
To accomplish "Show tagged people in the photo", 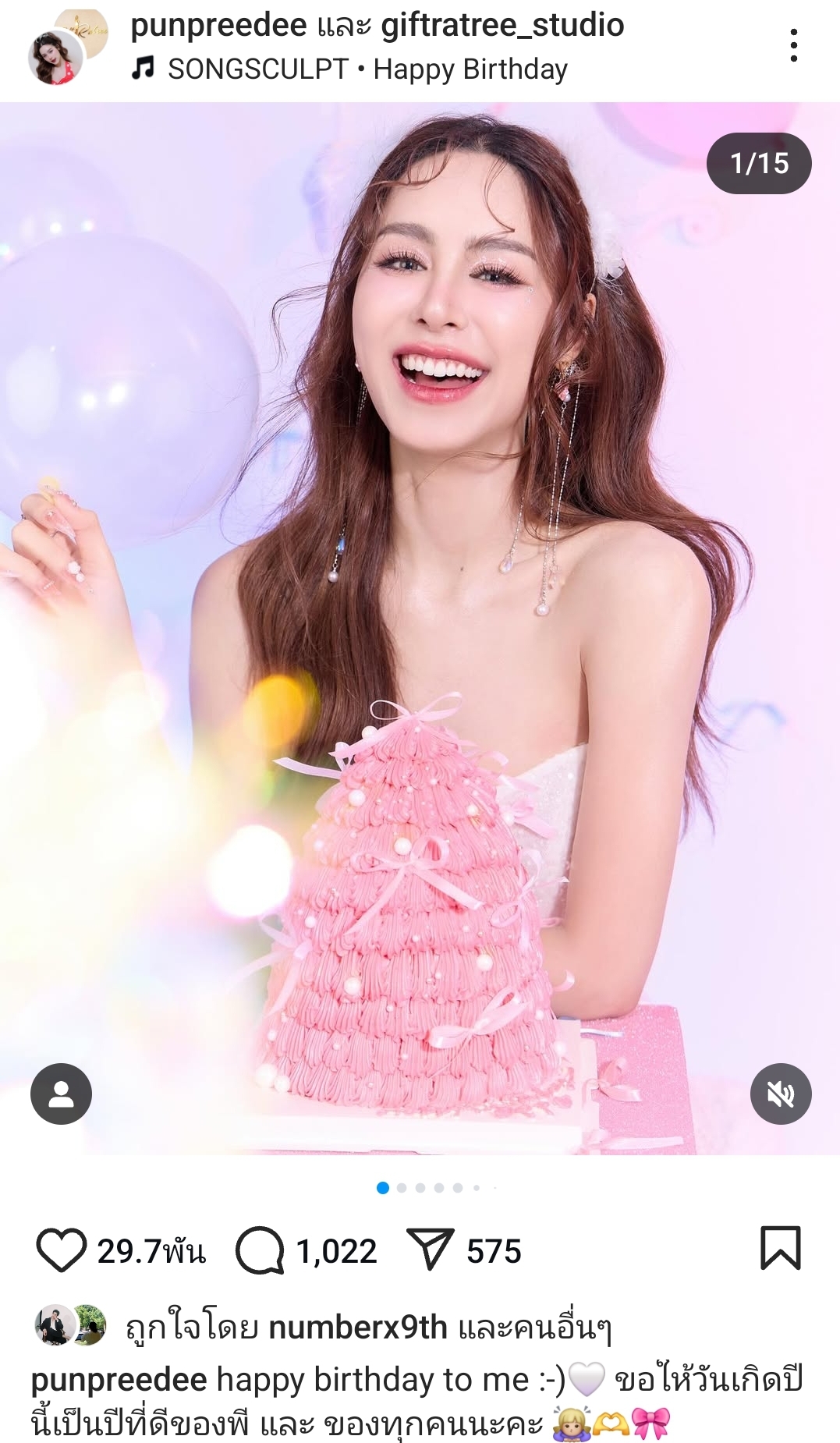I will (x=61, y=1094).
